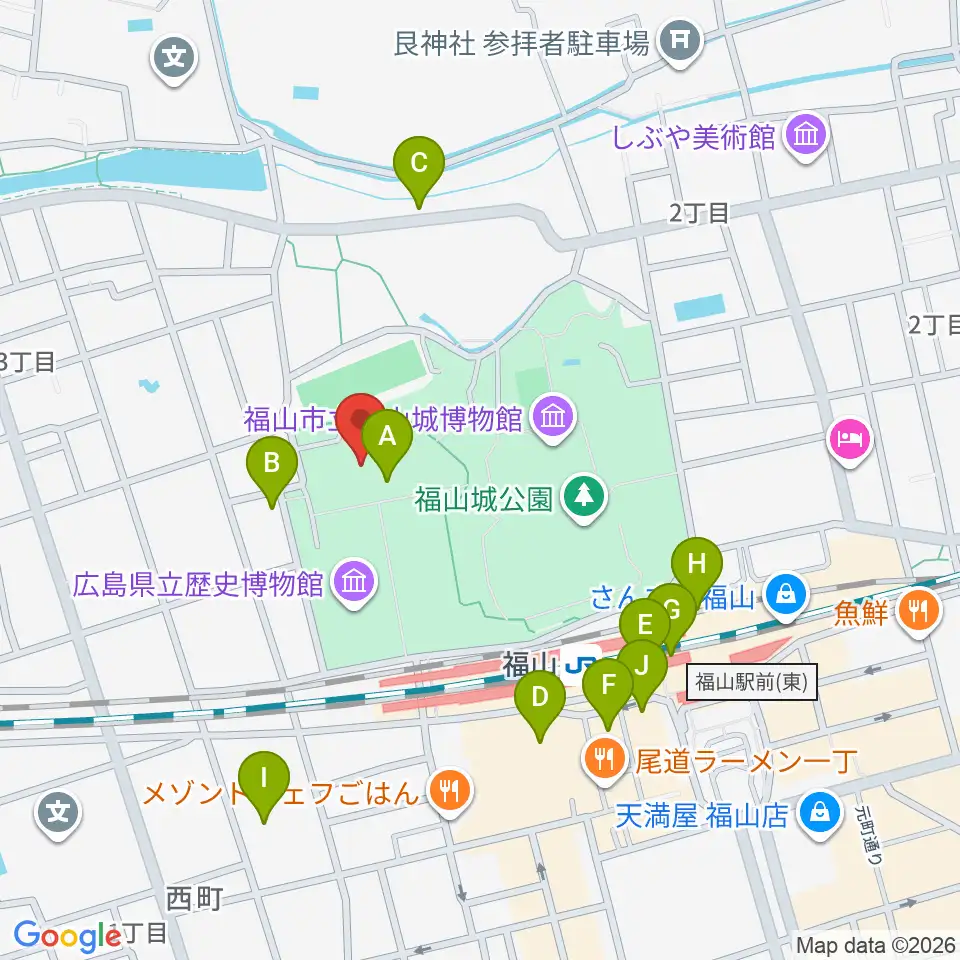The height and width of the screenshot is (960, 960).
Task: Open 尾道ラーメン一丁 restaurant pin
Action: click(x=605, y=761)
